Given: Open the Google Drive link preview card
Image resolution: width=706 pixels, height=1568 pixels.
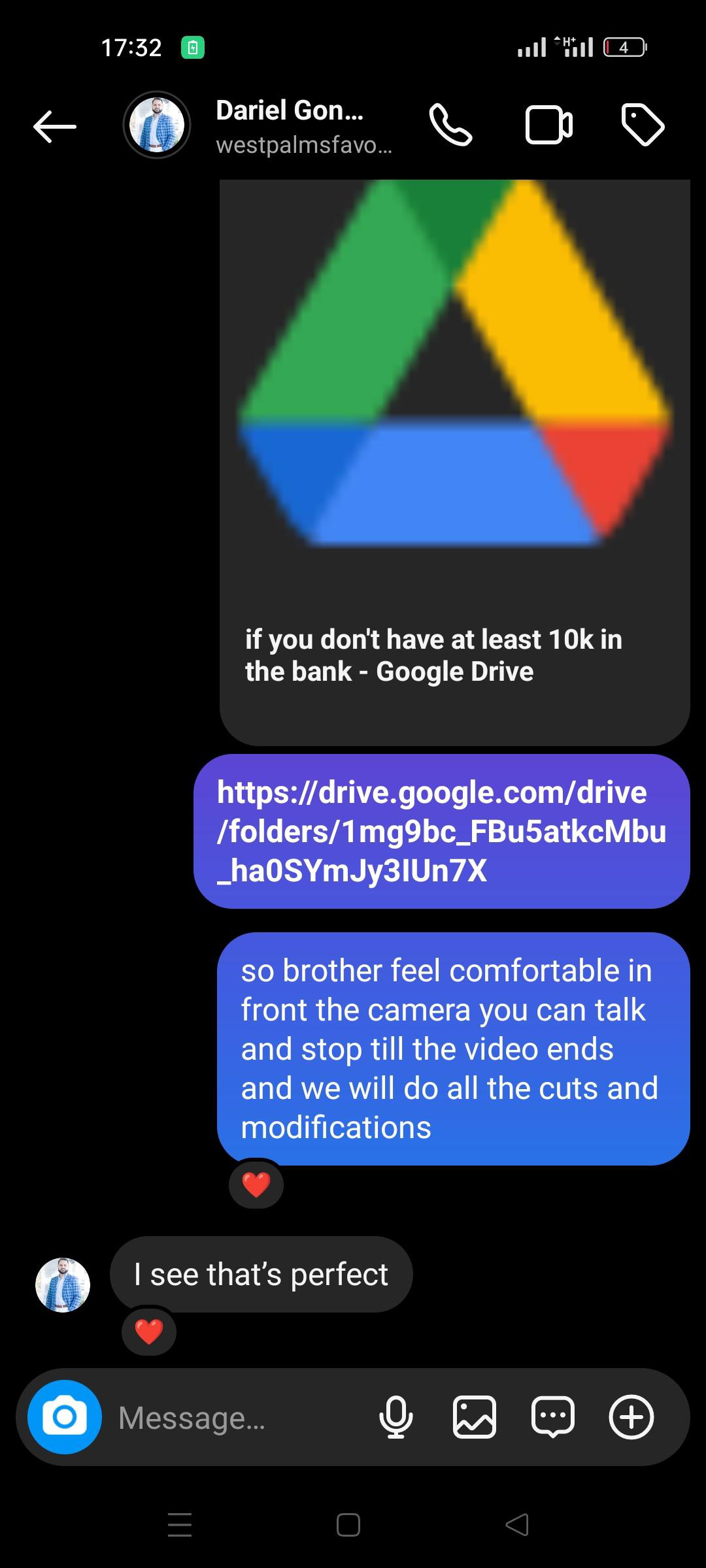Looking at the screenshot, I should 454,457.
